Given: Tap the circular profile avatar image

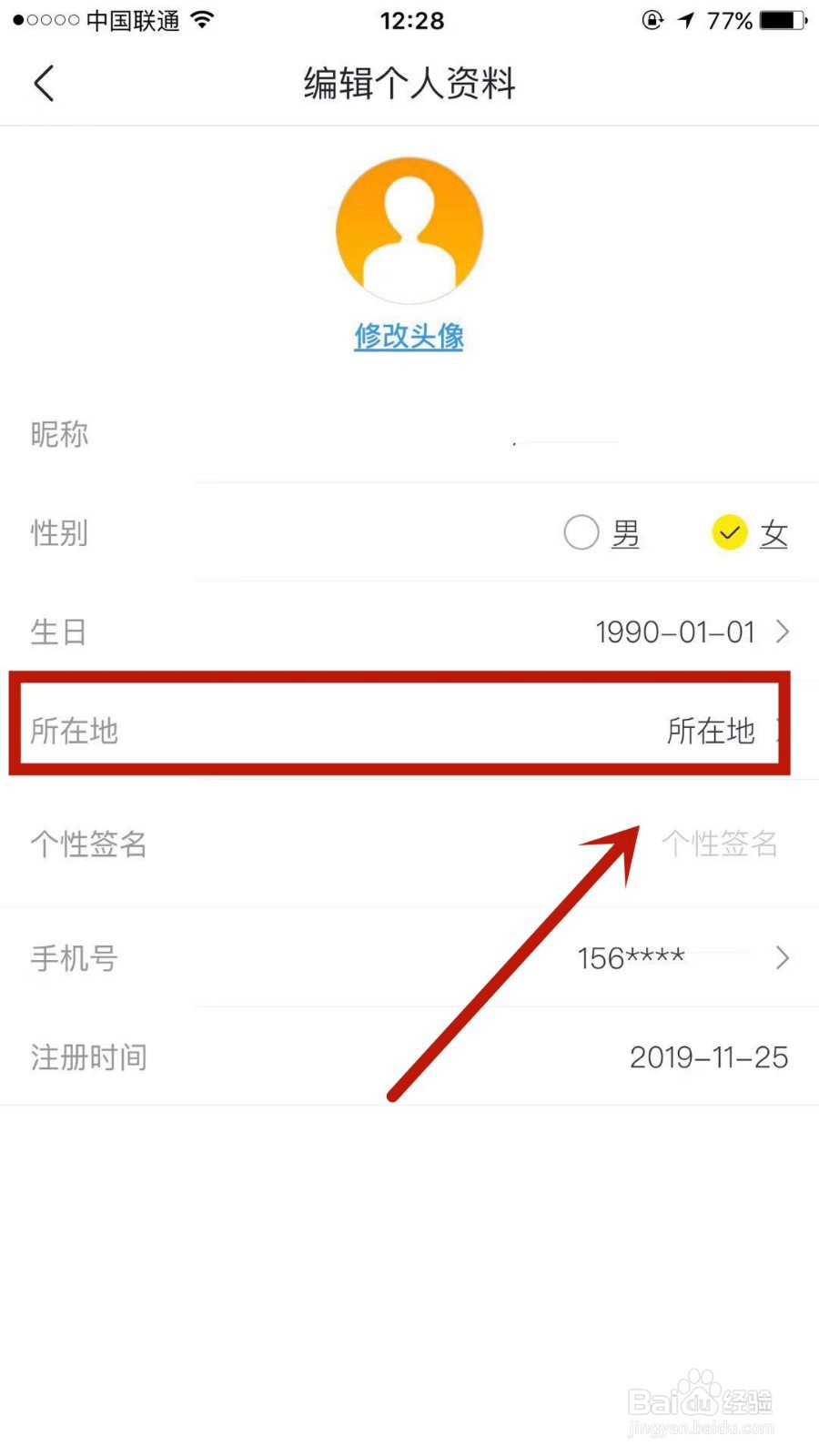Looking at the screenshot, I should 409,229.
